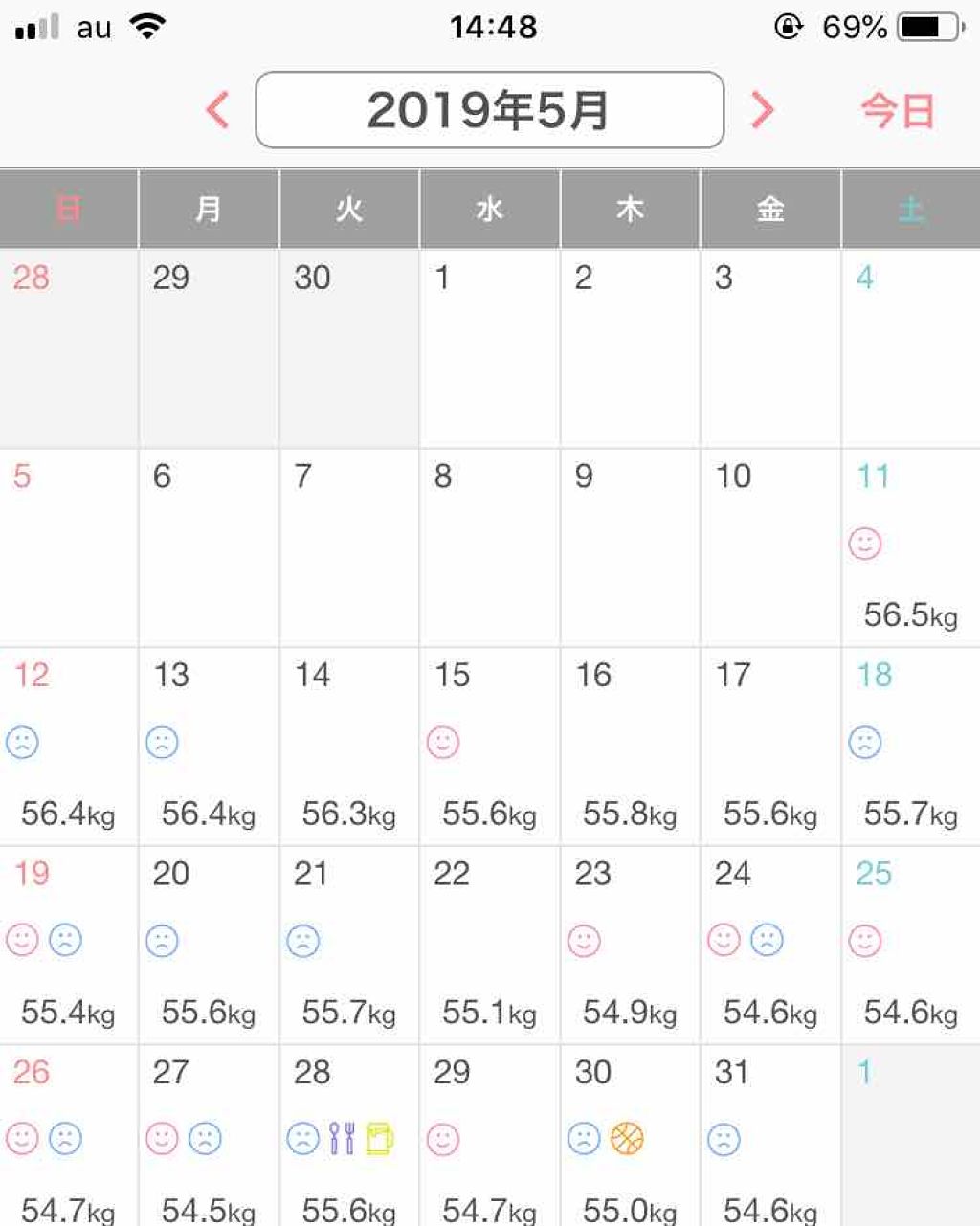Open the 2019年5月 month picker

click(x=489, y=110)
